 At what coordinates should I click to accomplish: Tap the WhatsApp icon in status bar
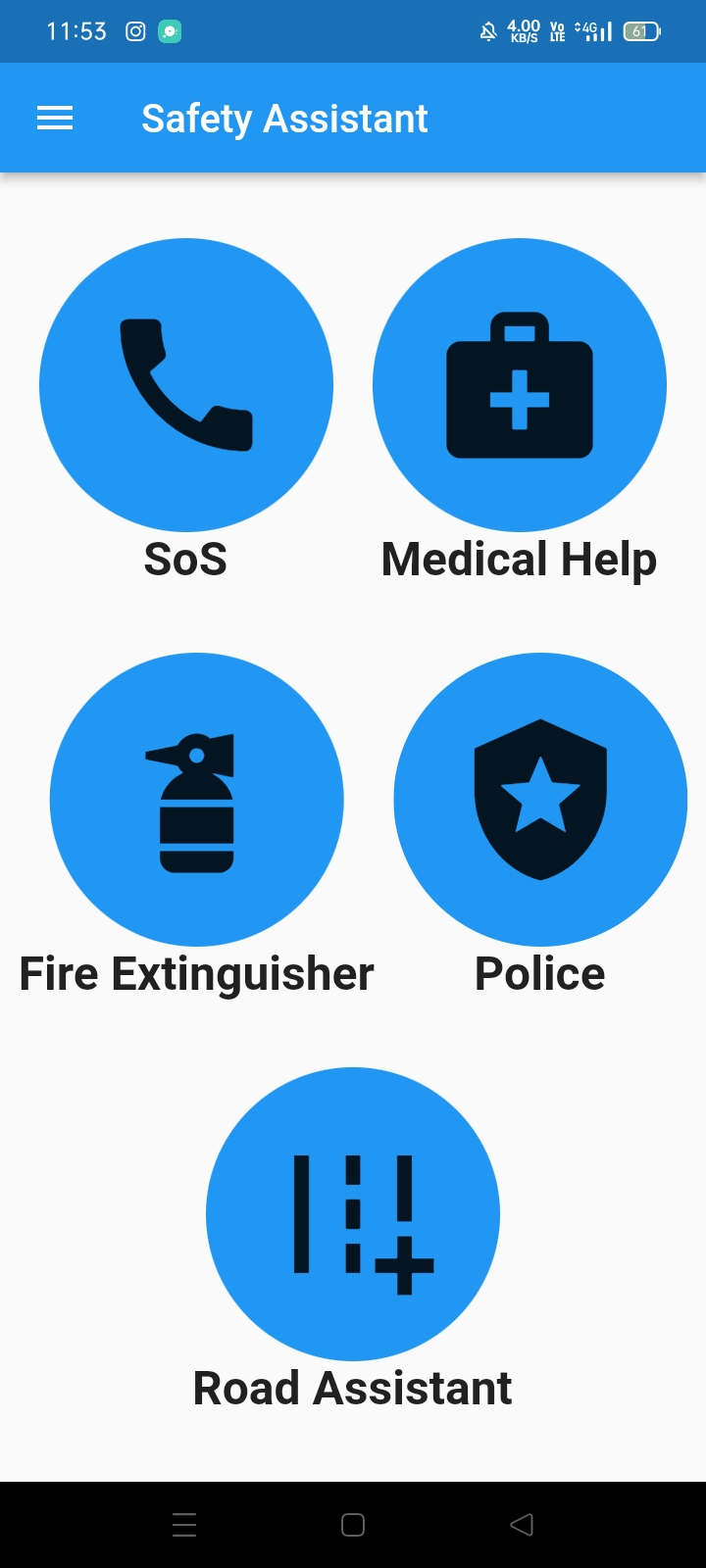pyautogui.click(x=170, y=30)
